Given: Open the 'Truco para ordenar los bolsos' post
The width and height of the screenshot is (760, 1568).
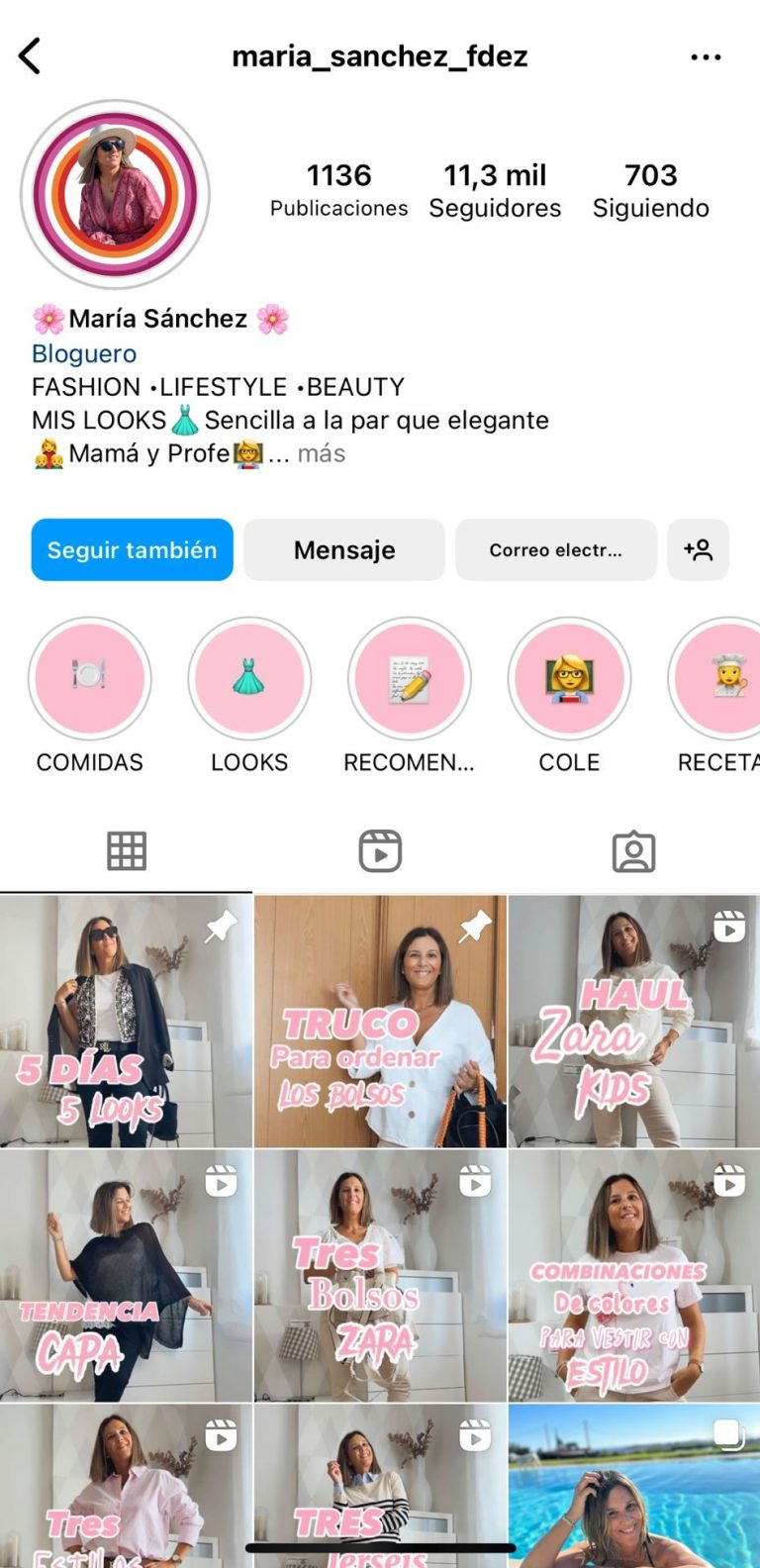Looking at the screenshot, I should tap(380, 1022).
